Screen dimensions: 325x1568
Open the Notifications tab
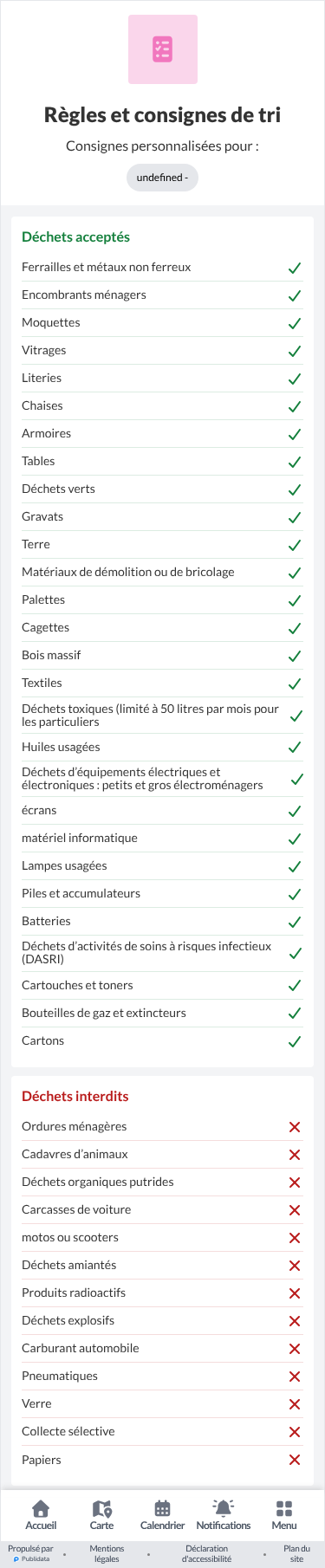[224, 1515]
